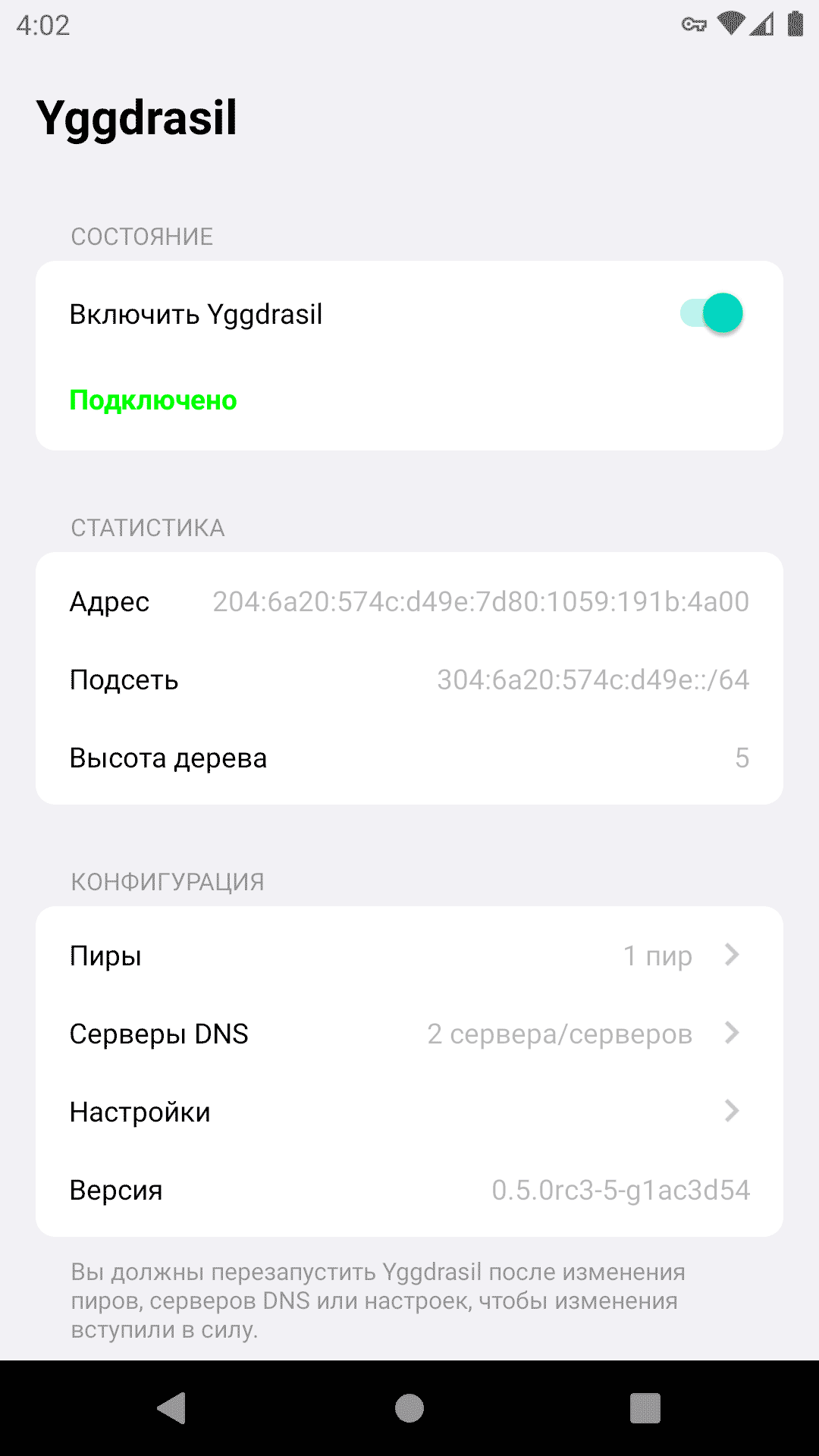Open the Настройки row
This screenshot has width=819, height=1456.
[409, 1112]
